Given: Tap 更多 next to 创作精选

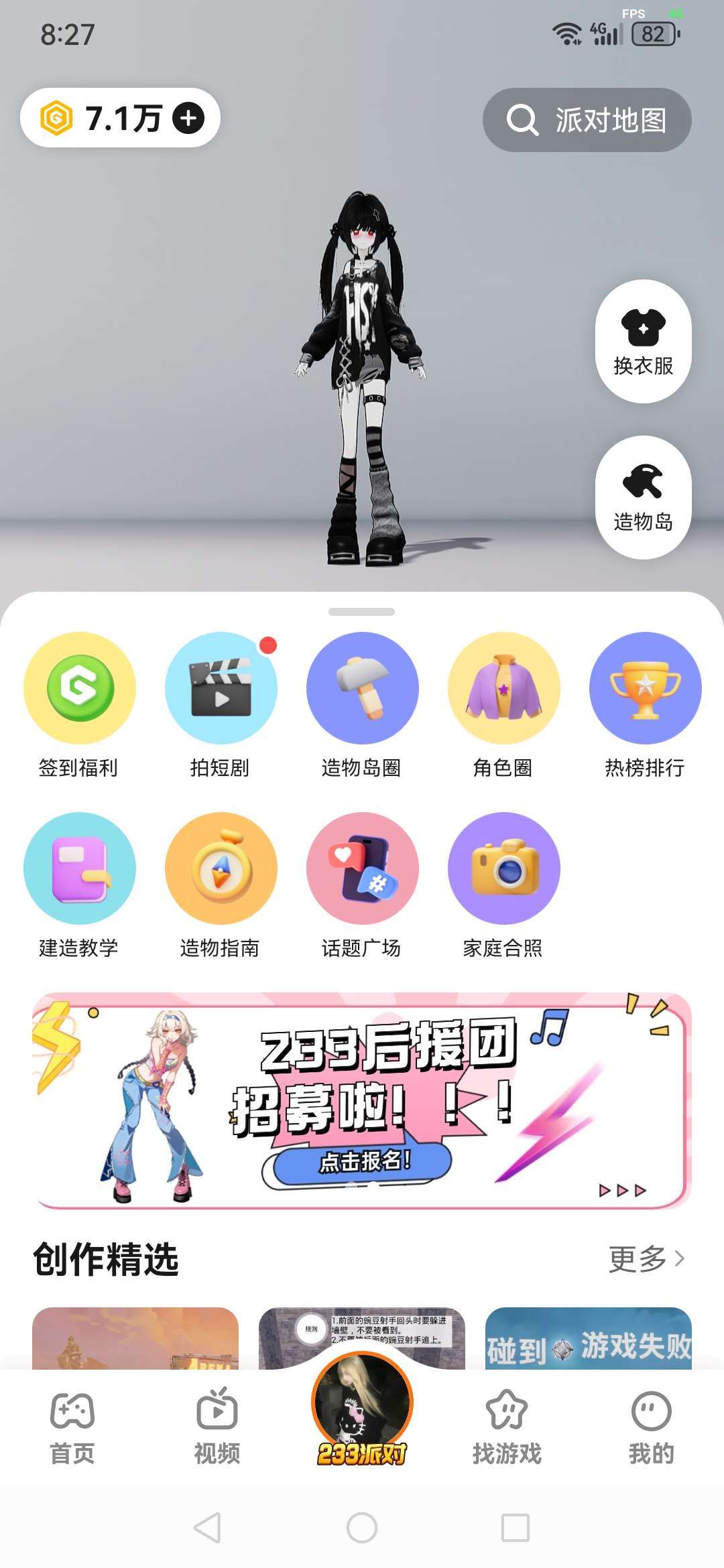Looking at the screenshot, I should [x=646, y=1258].
